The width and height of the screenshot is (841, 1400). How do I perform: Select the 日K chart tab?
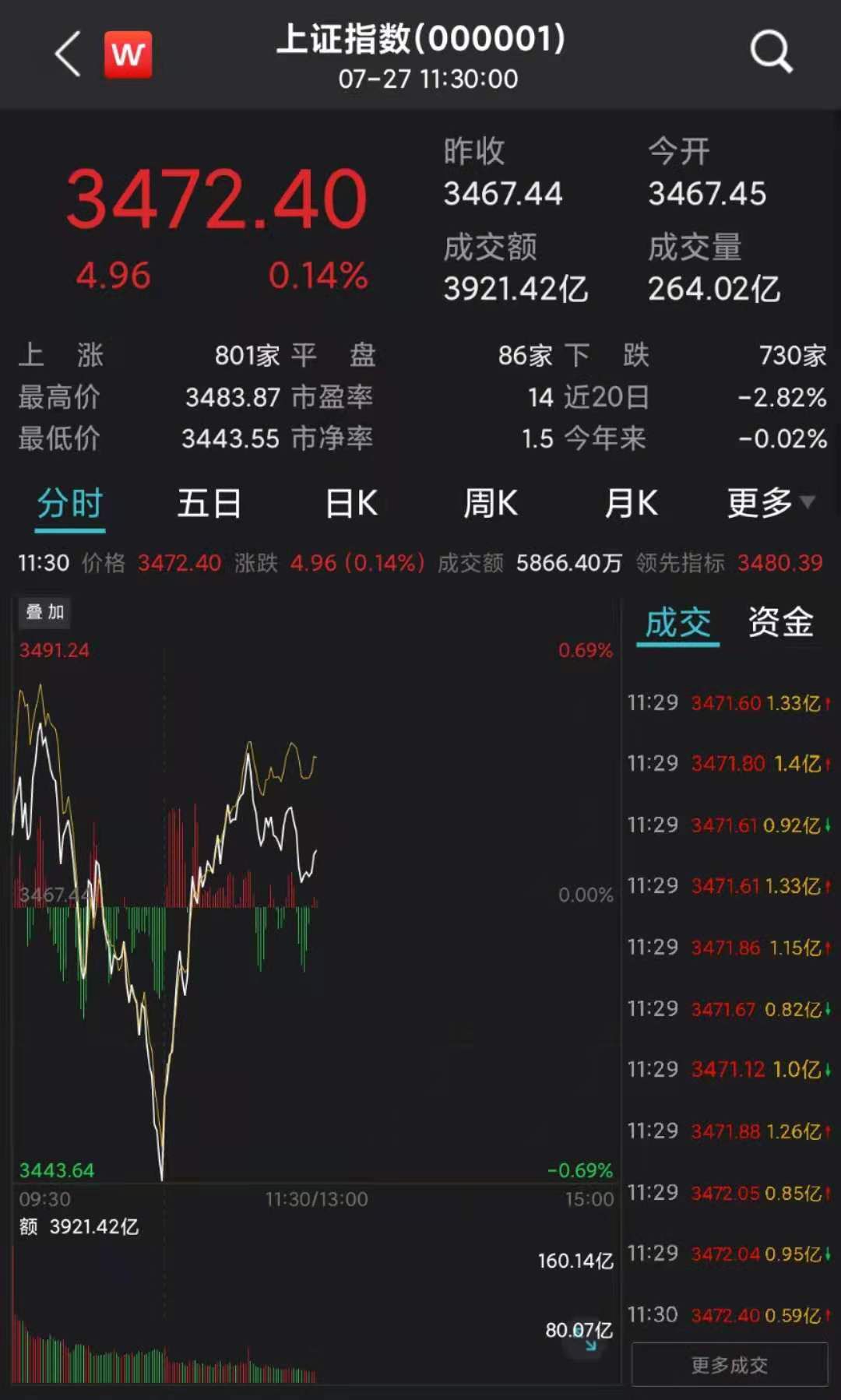tap(351, 503)
